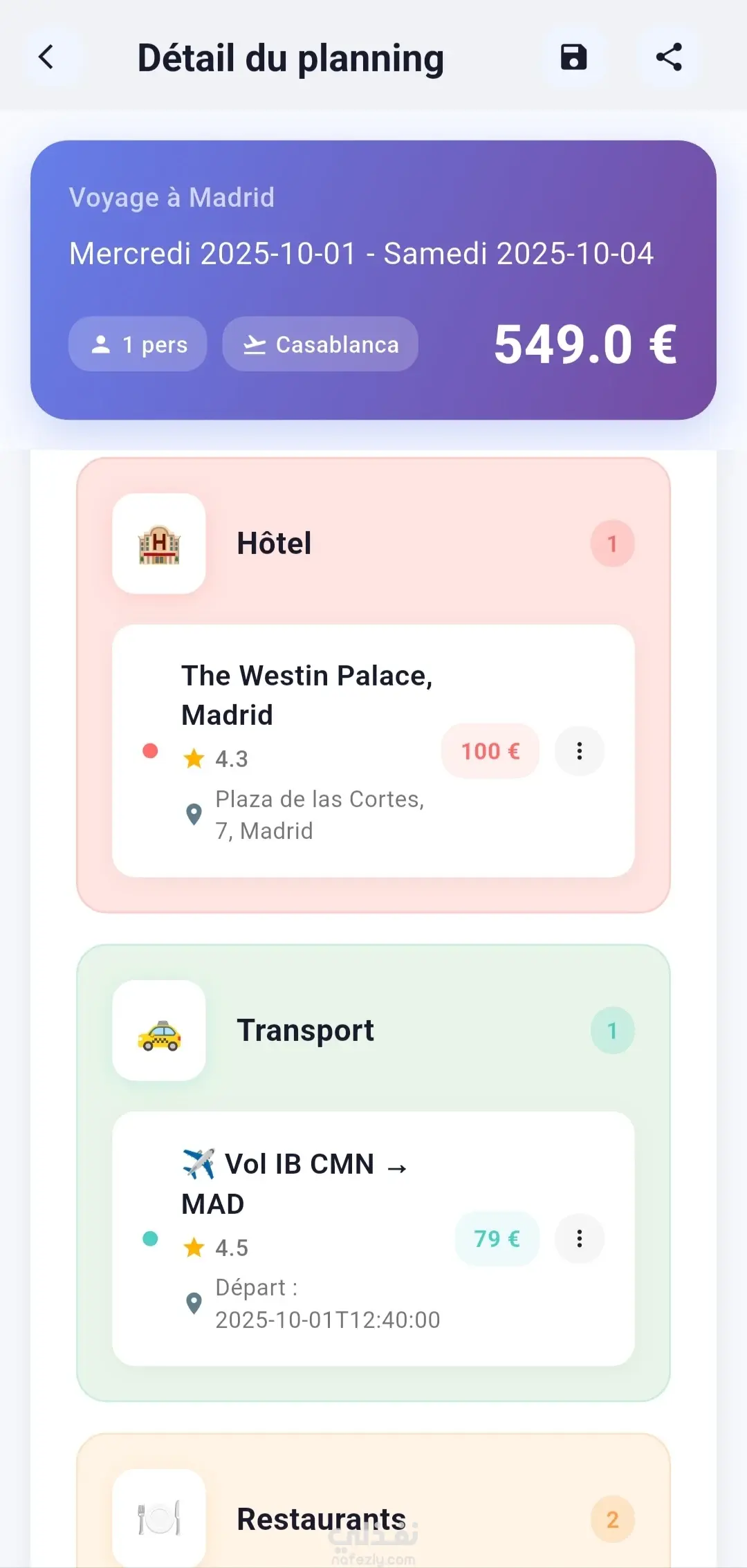Go back from Détail du planning
Image resolution: width=747 pixels, height=1568 pixels.
click(x=46, y=57)
